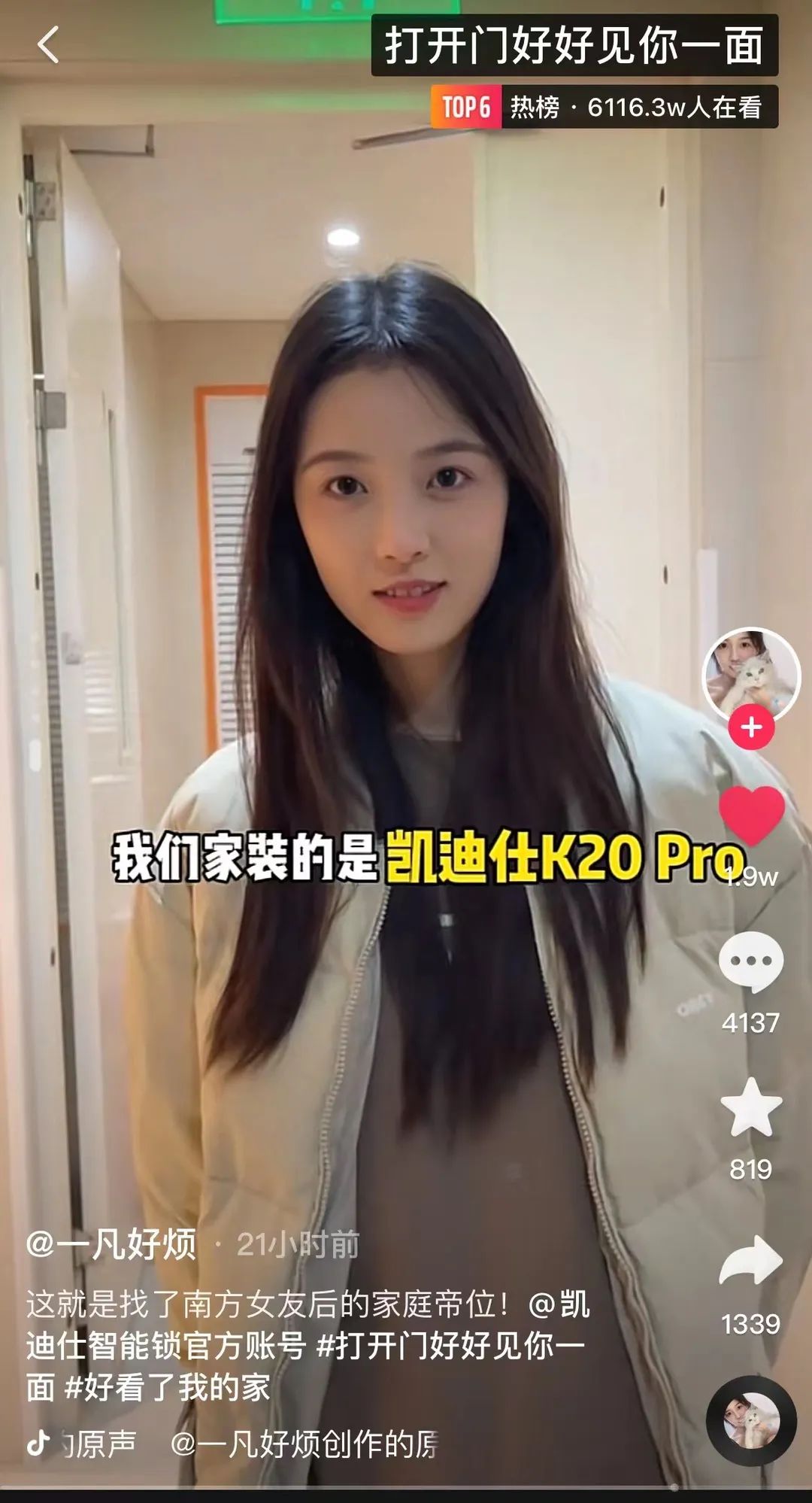The image size is (812, 1503).
Task: Open @一凡好烦 username link
Action: tap(111, 1245)
